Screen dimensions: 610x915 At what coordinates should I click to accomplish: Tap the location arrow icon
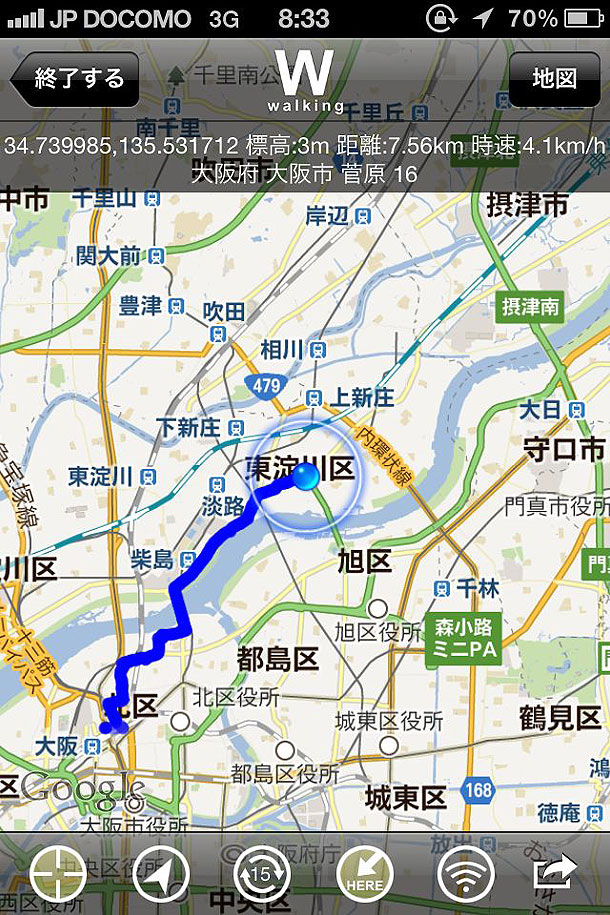tap(161, 874)
